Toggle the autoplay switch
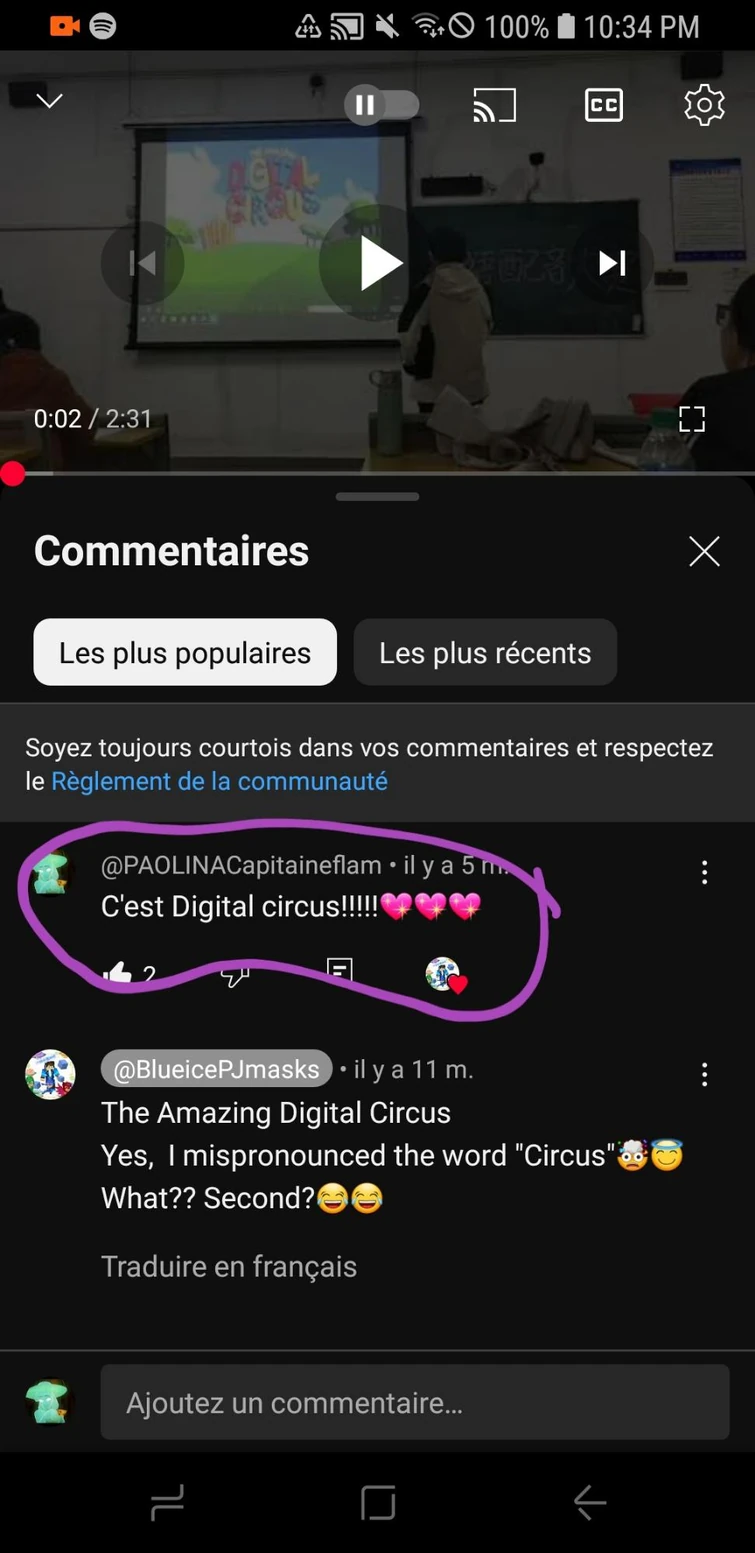 (381, 105)
